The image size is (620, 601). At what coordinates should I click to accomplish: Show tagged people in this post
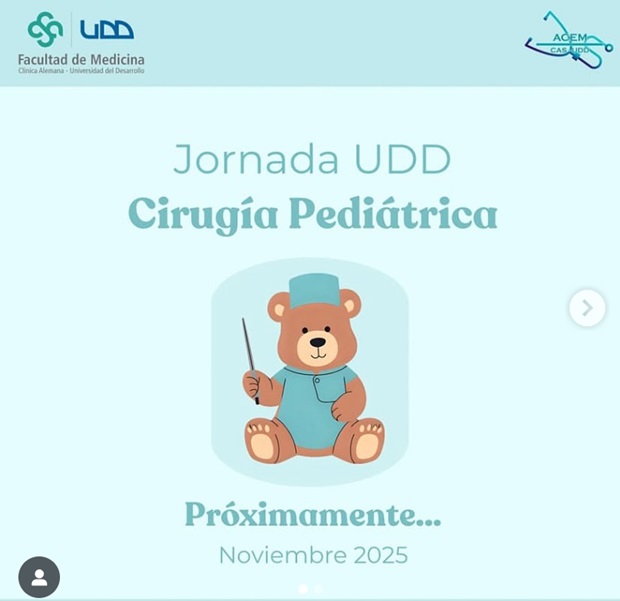click(x=39, y=577)
